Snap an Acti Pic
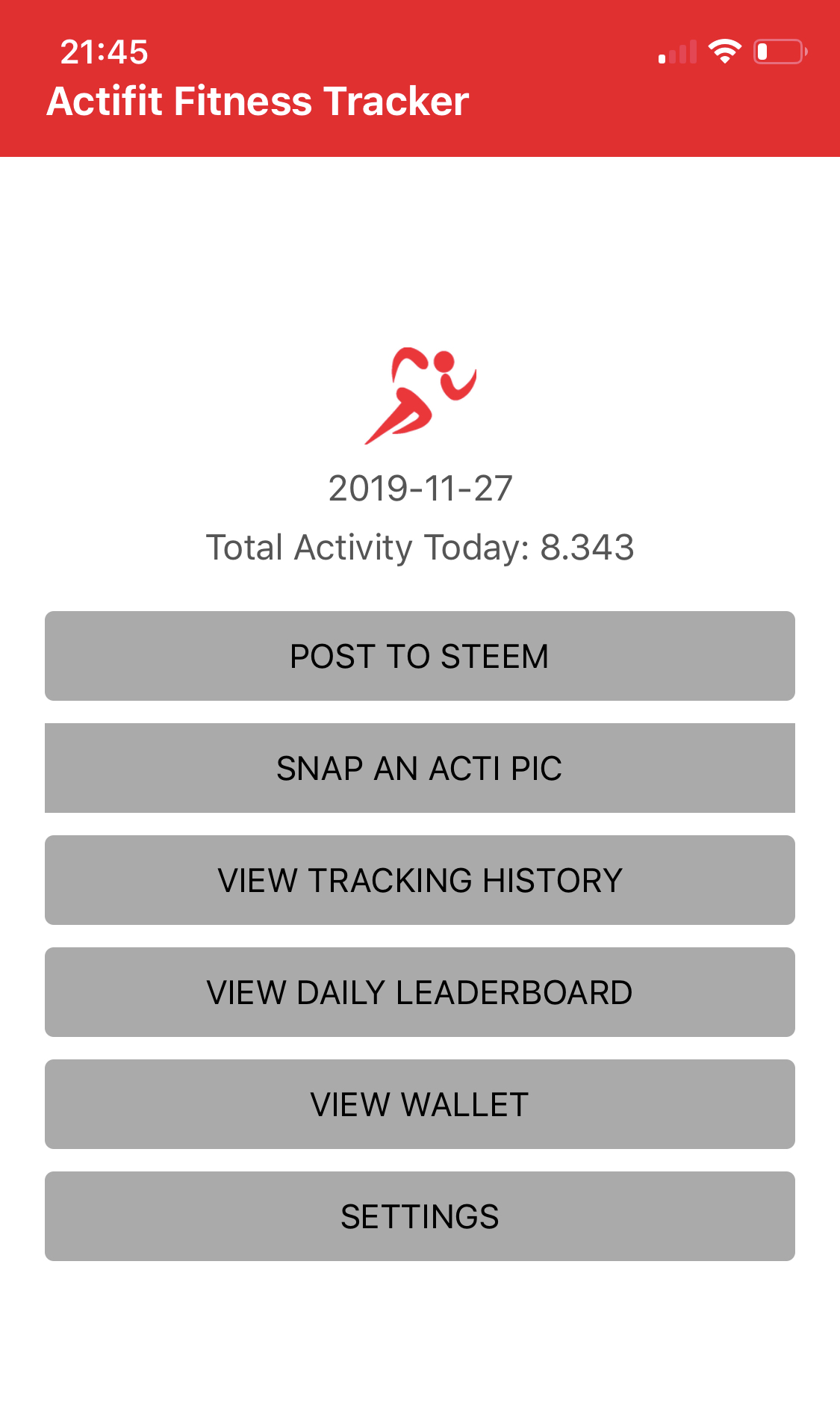 420,768
